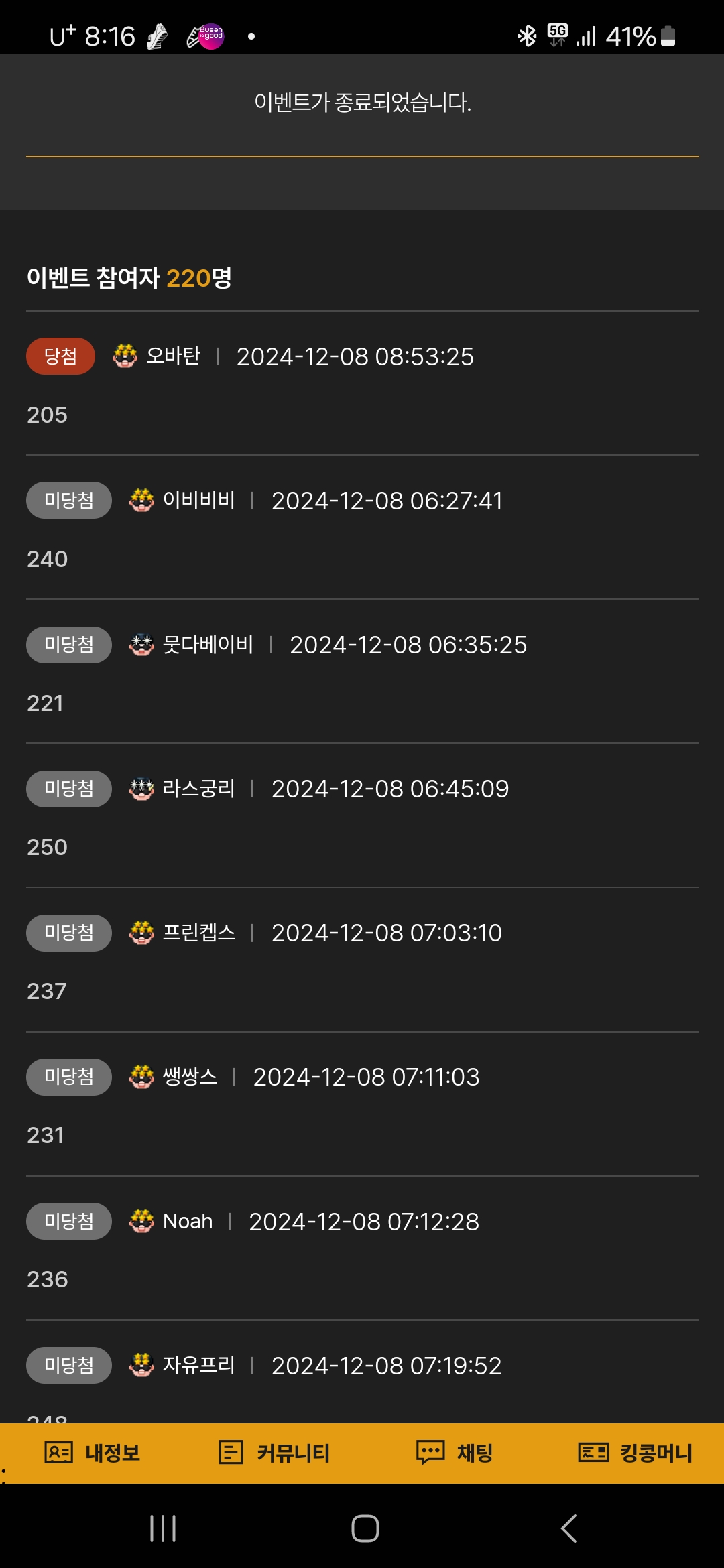Go to the home screen
This screenshot has height=1568, width=724.
(365, 1528)
